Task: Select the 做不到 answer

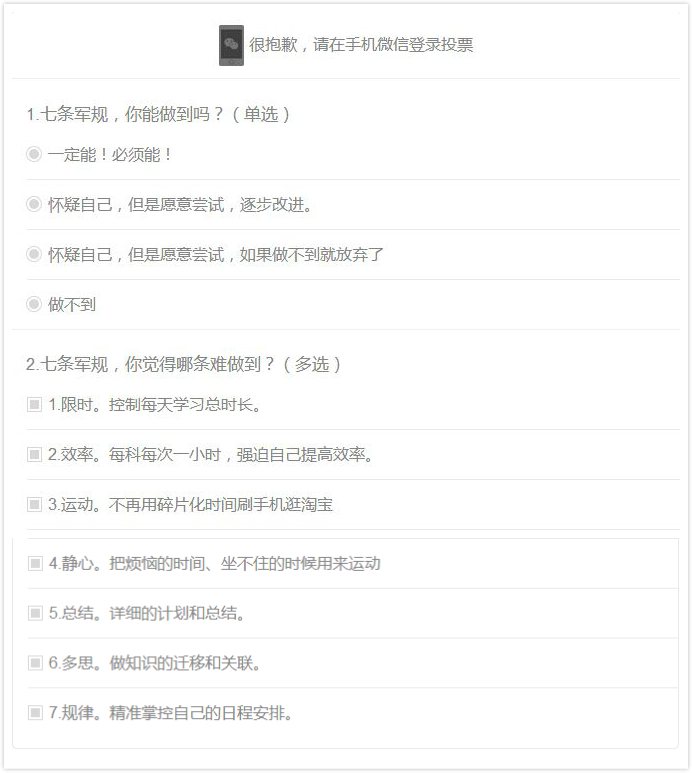Action: 34,305
